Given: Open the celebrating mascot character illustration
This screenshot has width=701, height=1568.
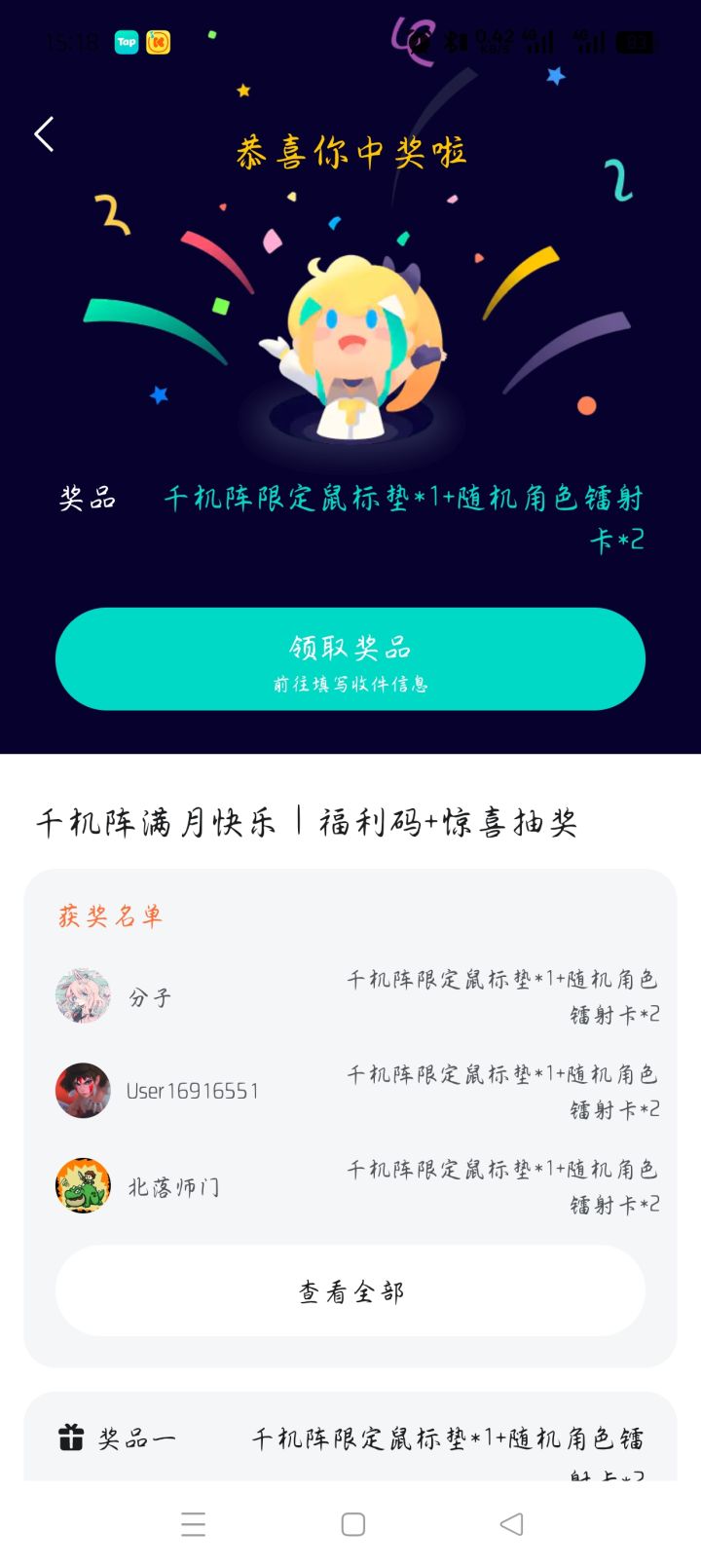Looking at the screenshot, I should [350, 341].
